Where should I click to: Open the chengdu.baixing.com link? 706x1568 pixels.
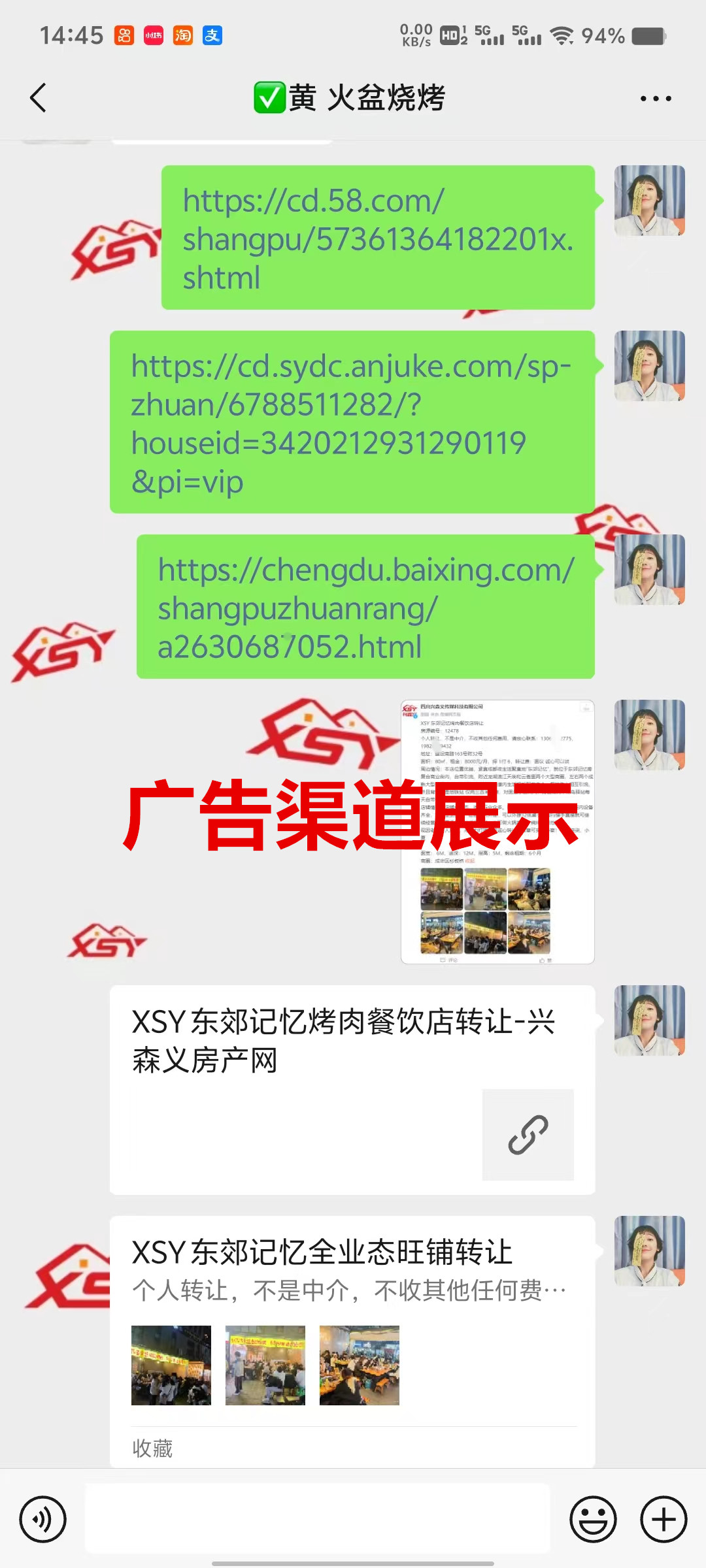click(x=365, y=608)
